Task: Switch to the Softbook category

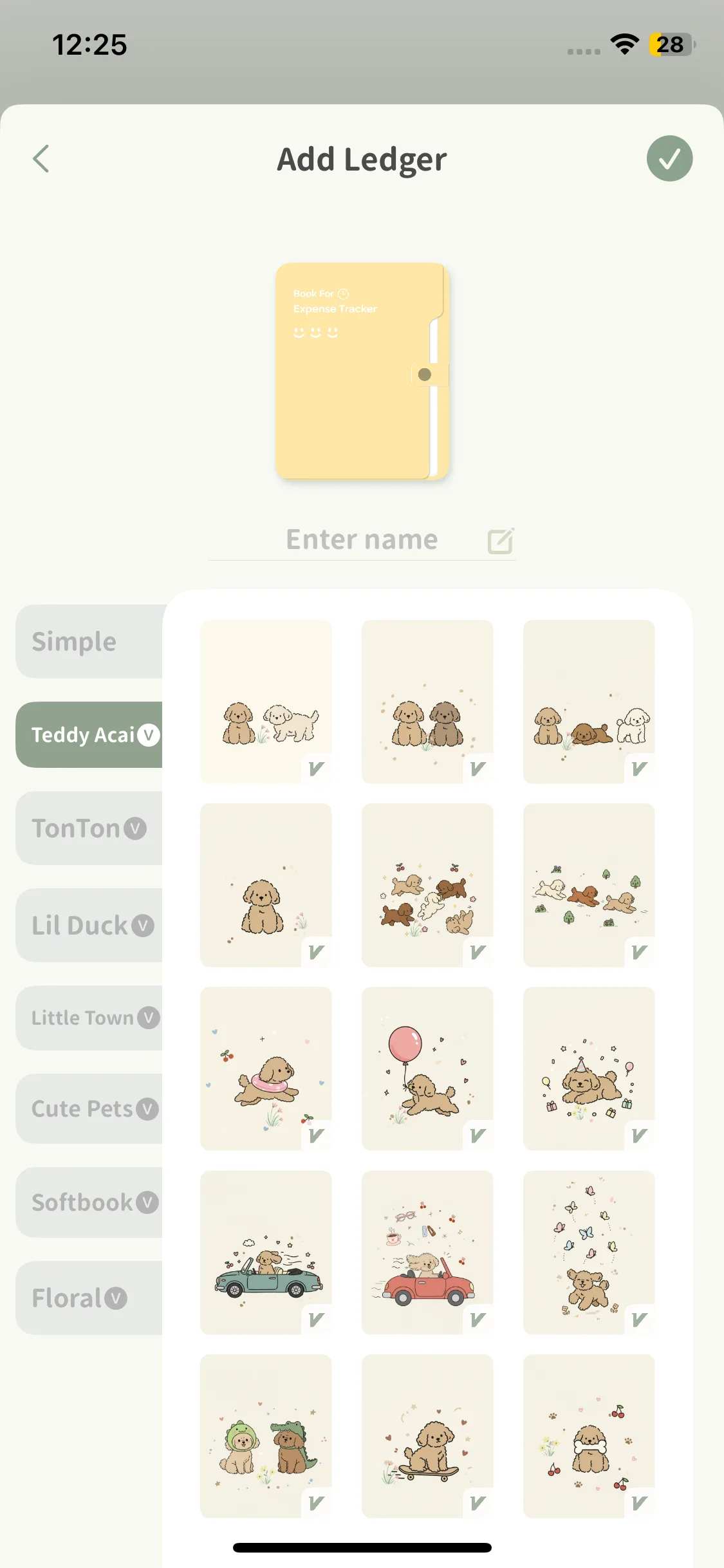Action: pyautogui.click(x=89, y=1202)
